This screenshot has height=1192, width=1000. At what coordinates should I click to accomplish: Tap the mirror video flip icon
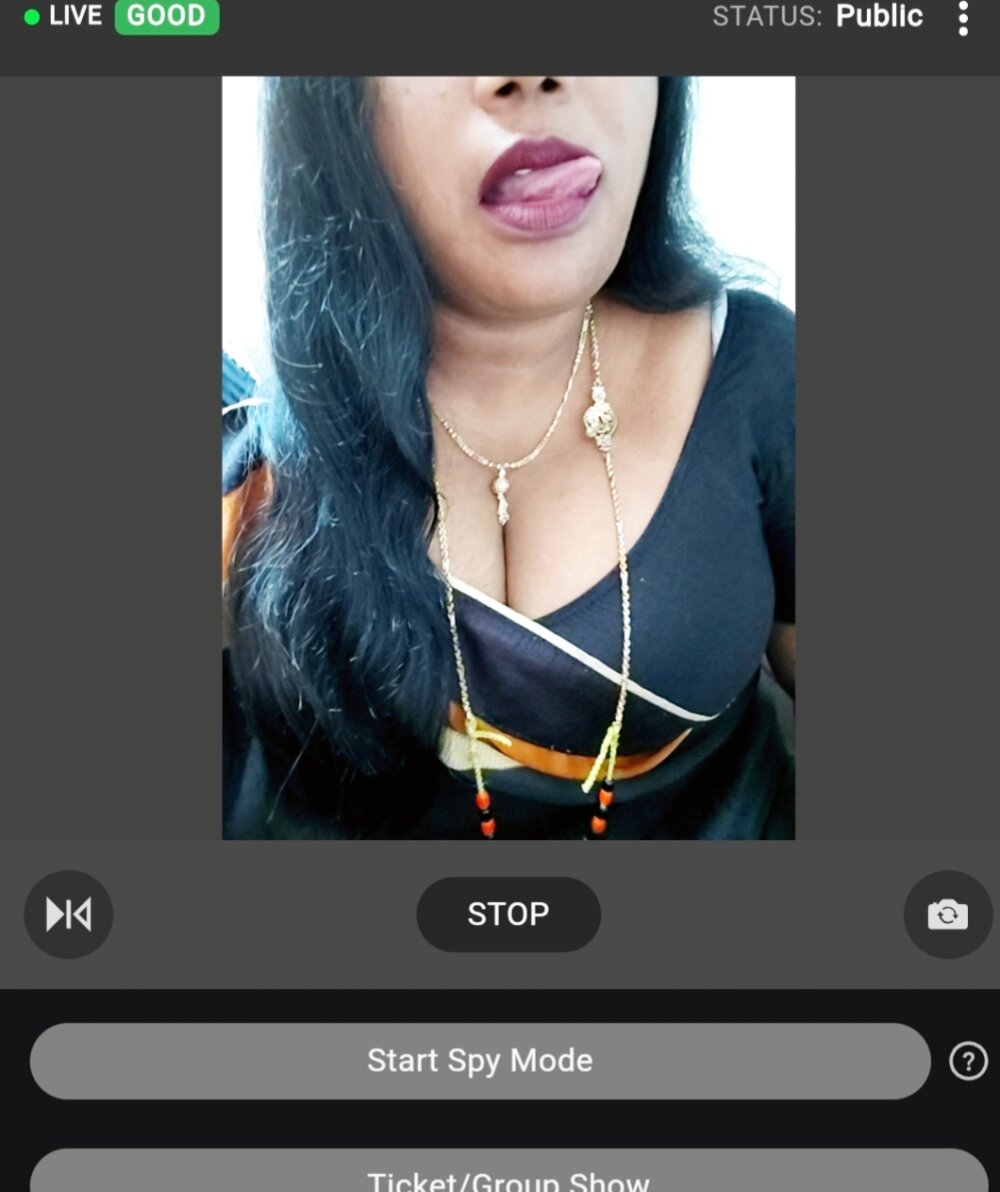pos(68,914)
